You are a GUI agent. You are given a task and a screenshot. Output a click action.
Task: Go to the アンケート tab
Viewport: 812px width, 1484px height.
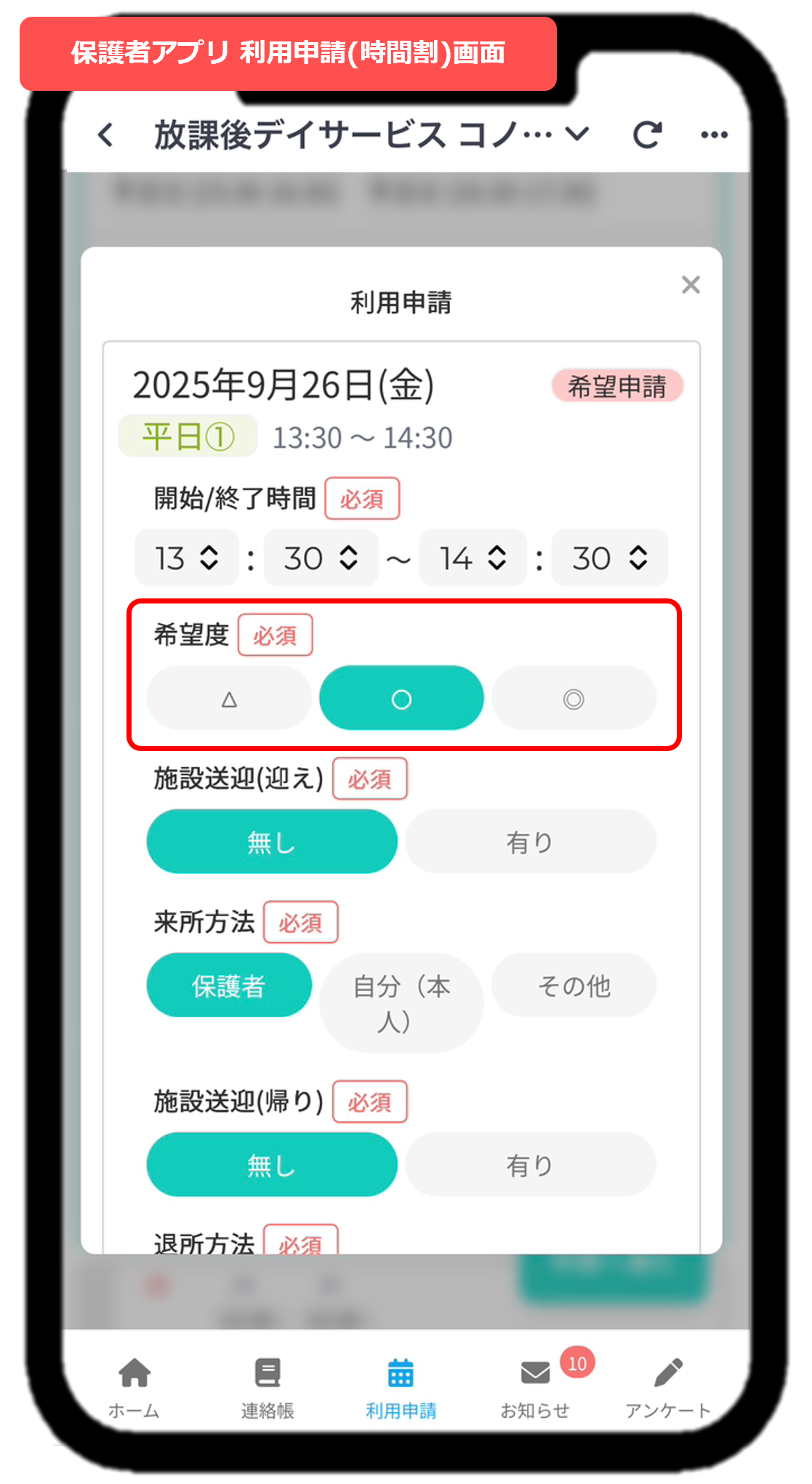(668, 1387)
